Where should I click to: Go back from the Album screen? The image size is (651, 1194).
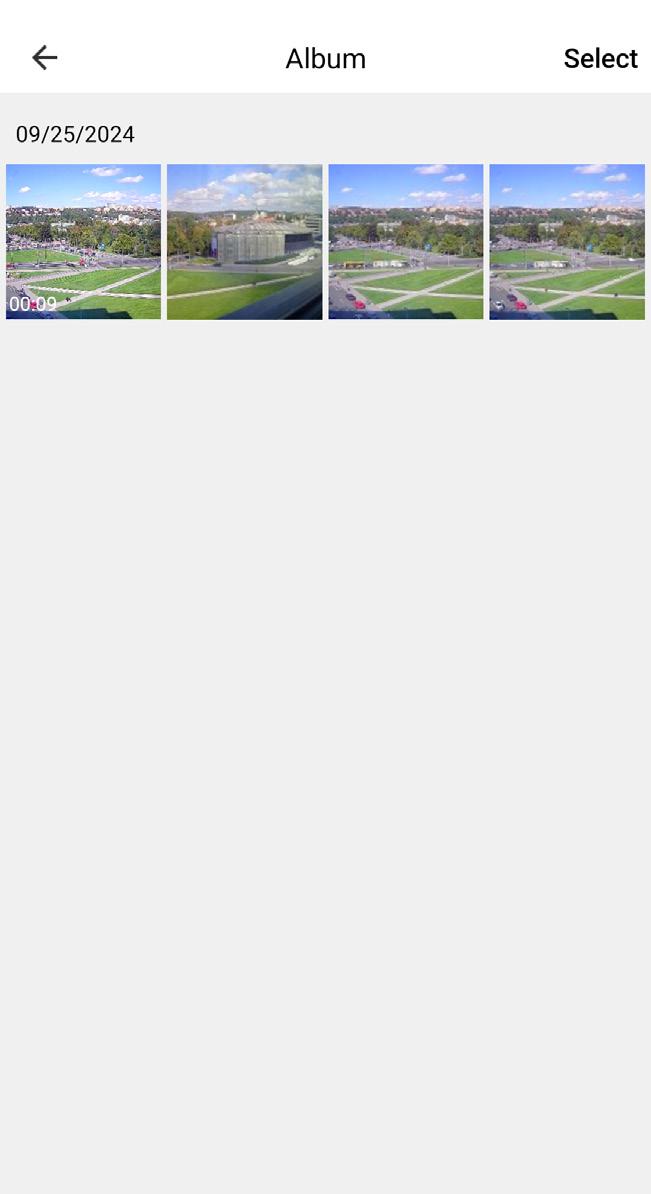pos(45,59)
